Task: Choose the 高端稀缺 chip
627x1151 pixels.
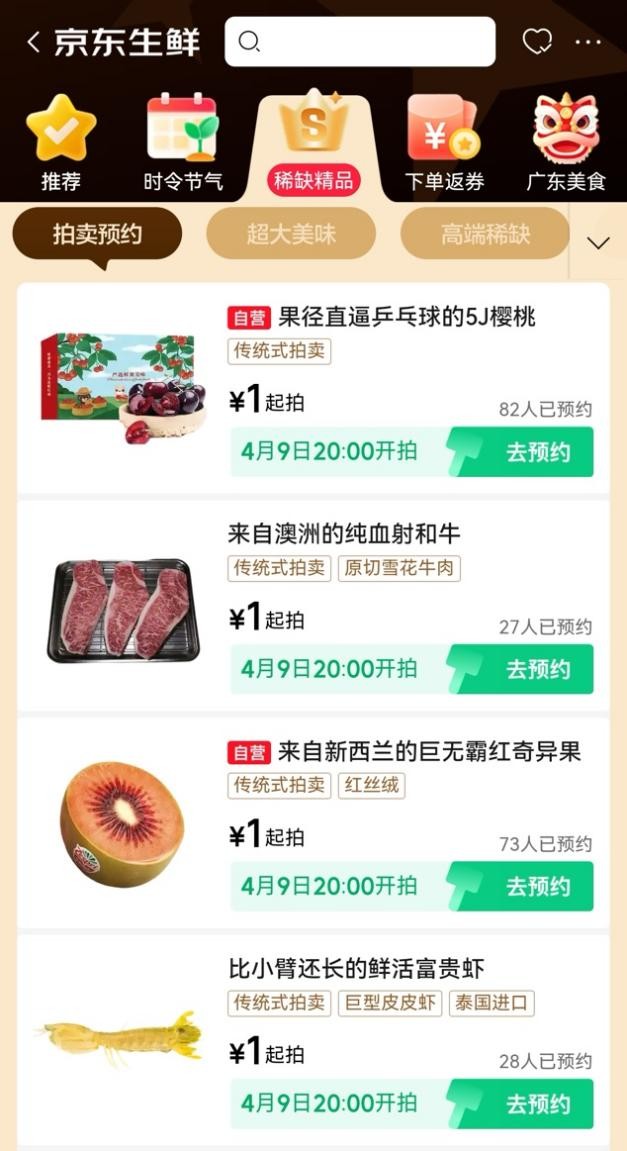Action: pyautogui.click(x=485, y=235)
